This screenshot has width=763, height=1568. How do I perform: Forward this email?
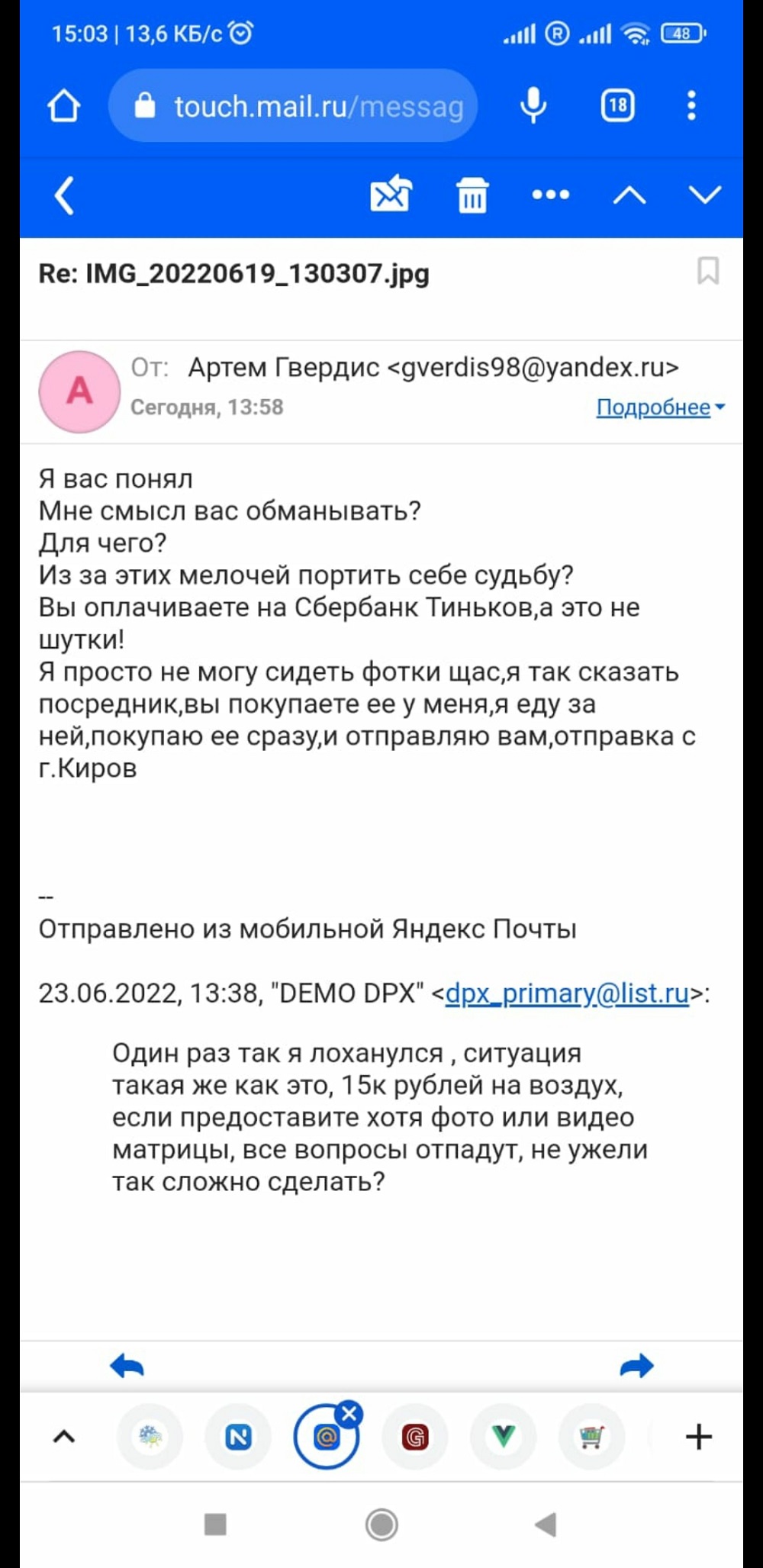pyautogui.click(x=636, y=1366)
